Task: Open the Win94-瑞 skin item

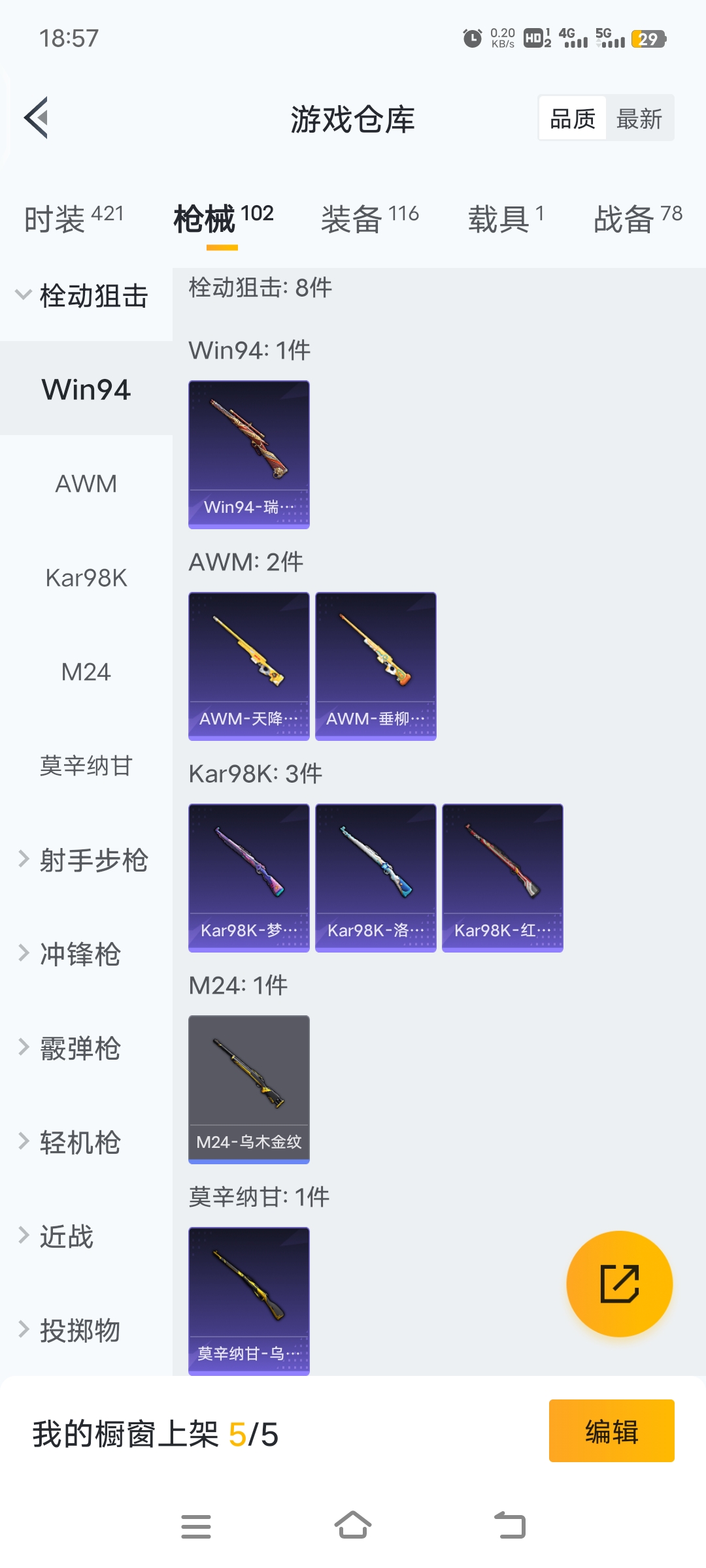Action: coord(249,455)
